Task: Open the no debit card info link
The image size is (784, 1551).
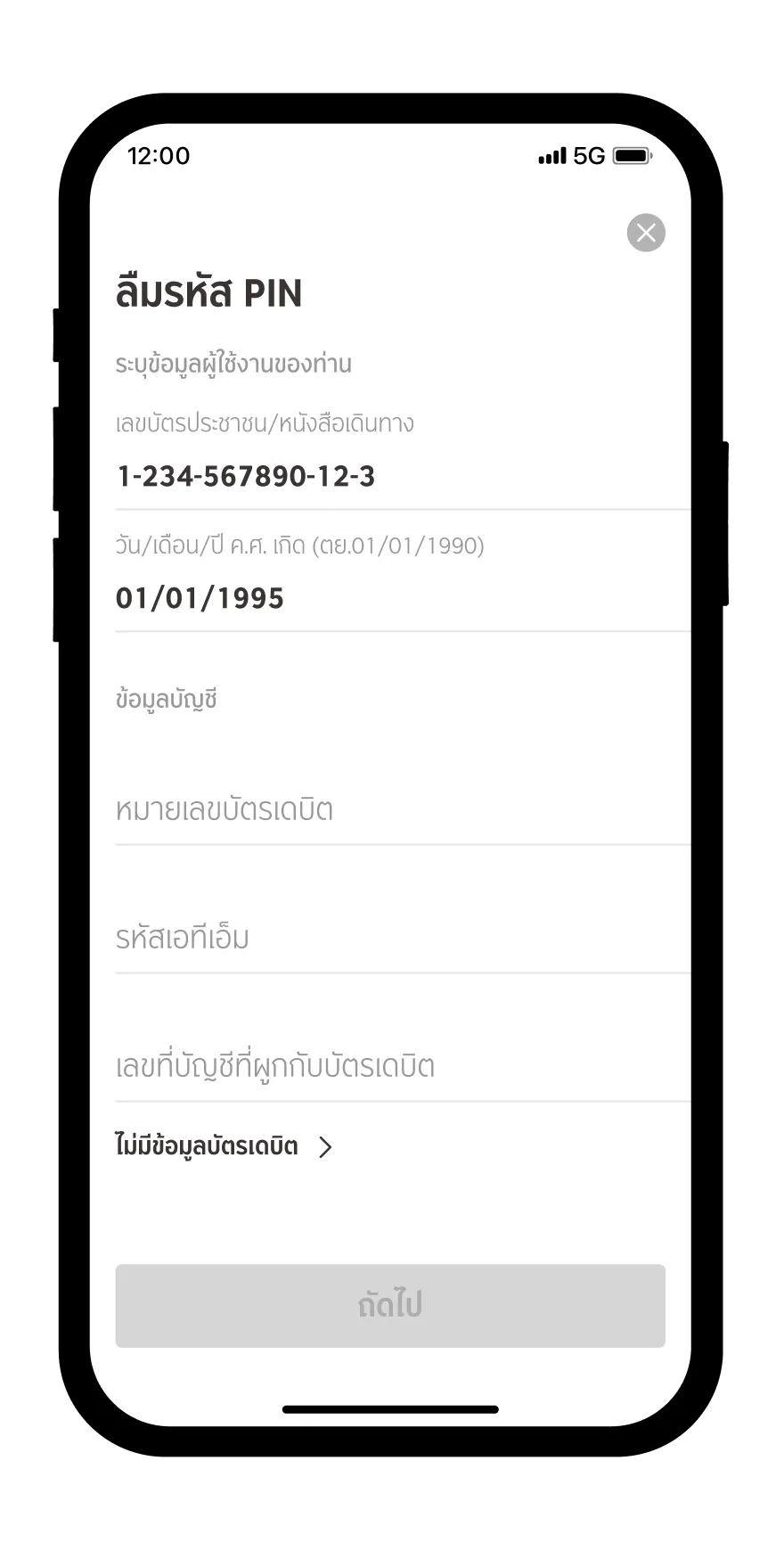Action: click(223, 1146)
